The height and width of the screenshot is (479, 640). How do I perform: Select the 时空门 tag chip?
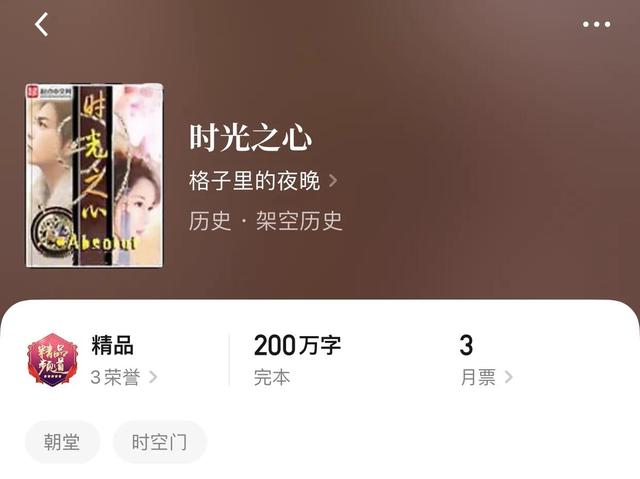coord(159,442)
